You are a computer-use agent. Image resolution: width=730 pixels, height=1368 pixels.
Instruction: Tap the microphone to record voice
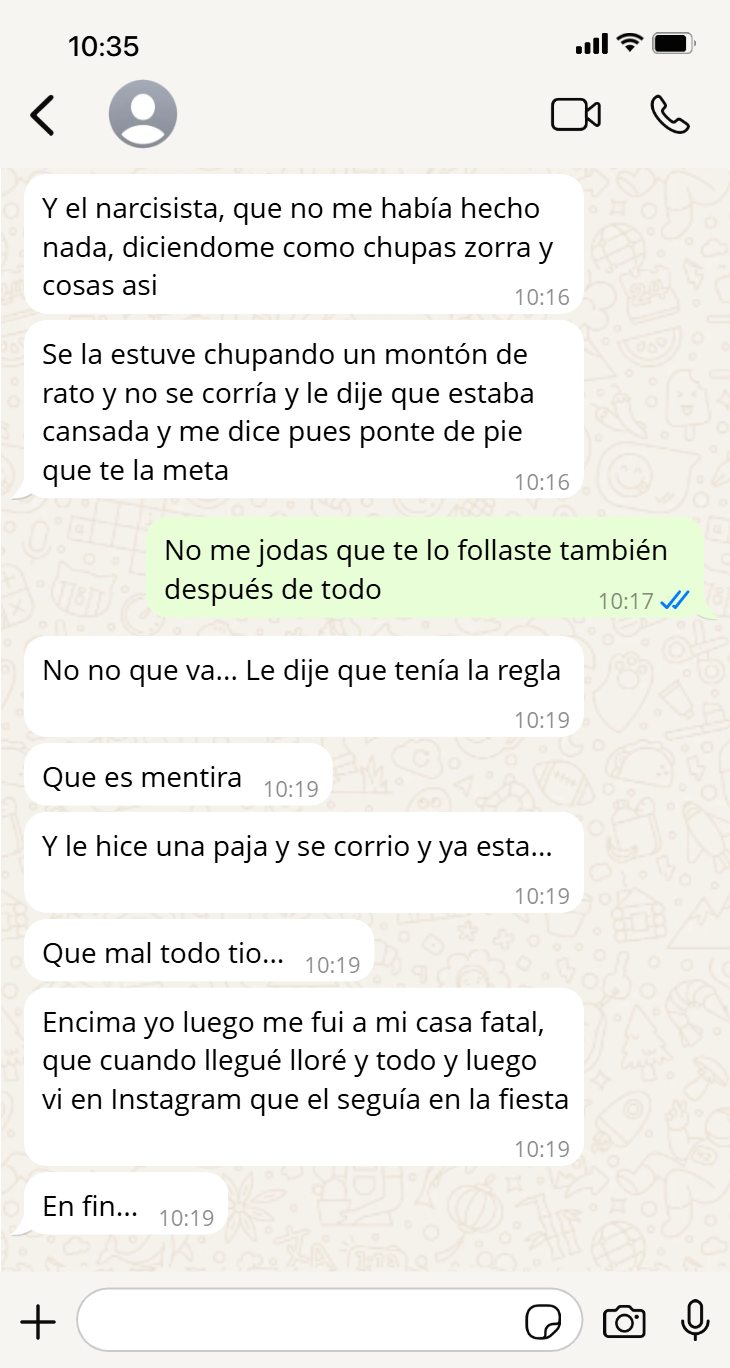pos(695,1322)
